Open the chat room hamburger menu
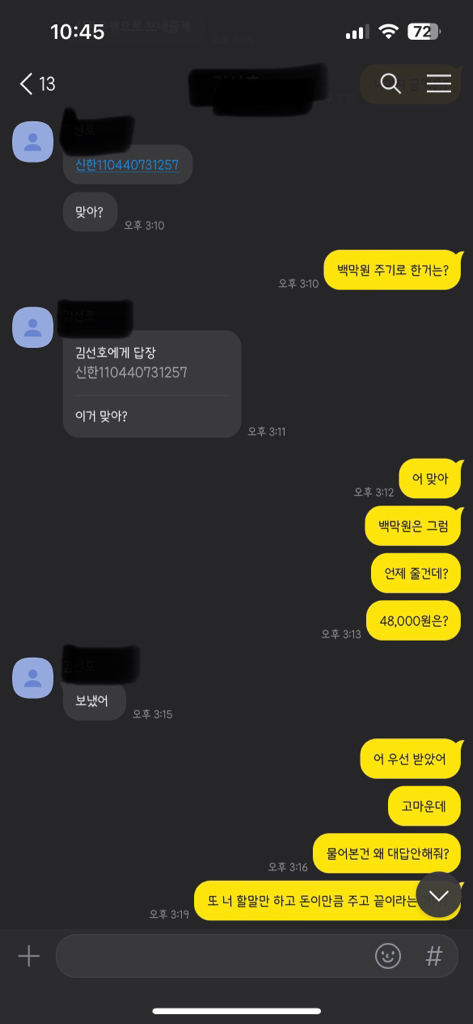Viewport: 473px width, 1024px height. point(438,84)
